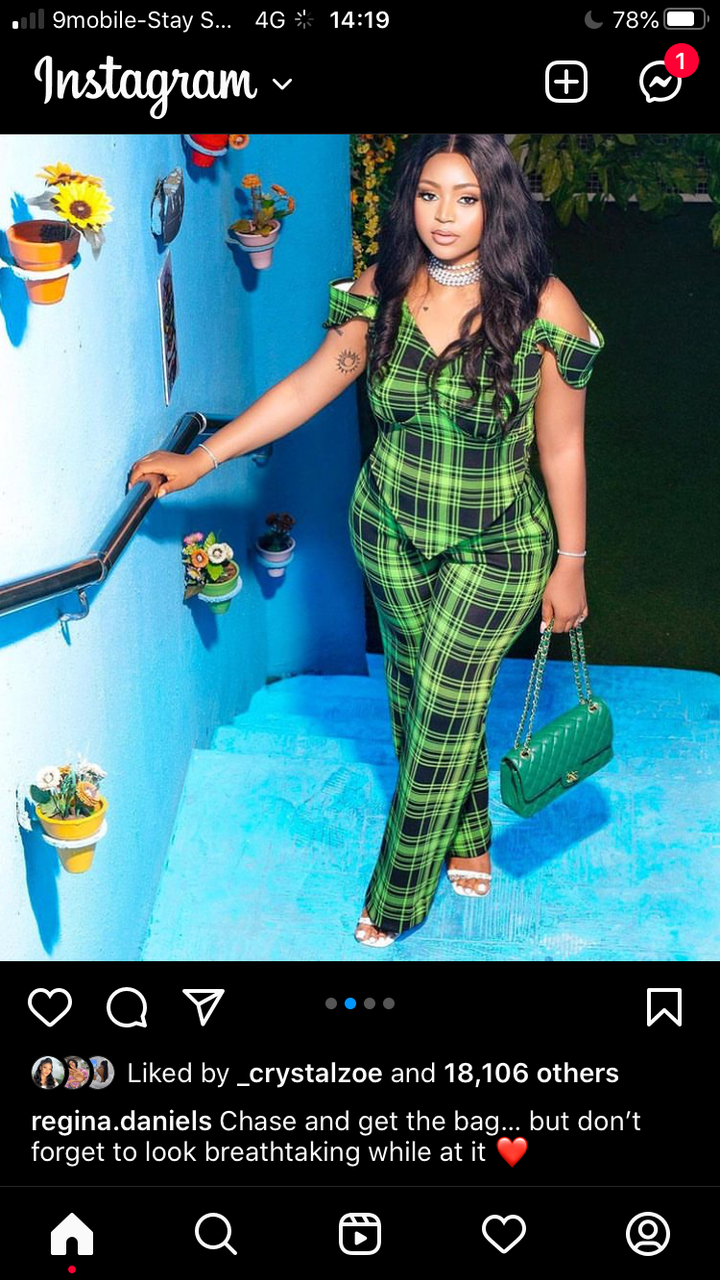This screenshot has height=1280, width=720.
Task: Open comments on this post
Action: [x=127, y=1007]
